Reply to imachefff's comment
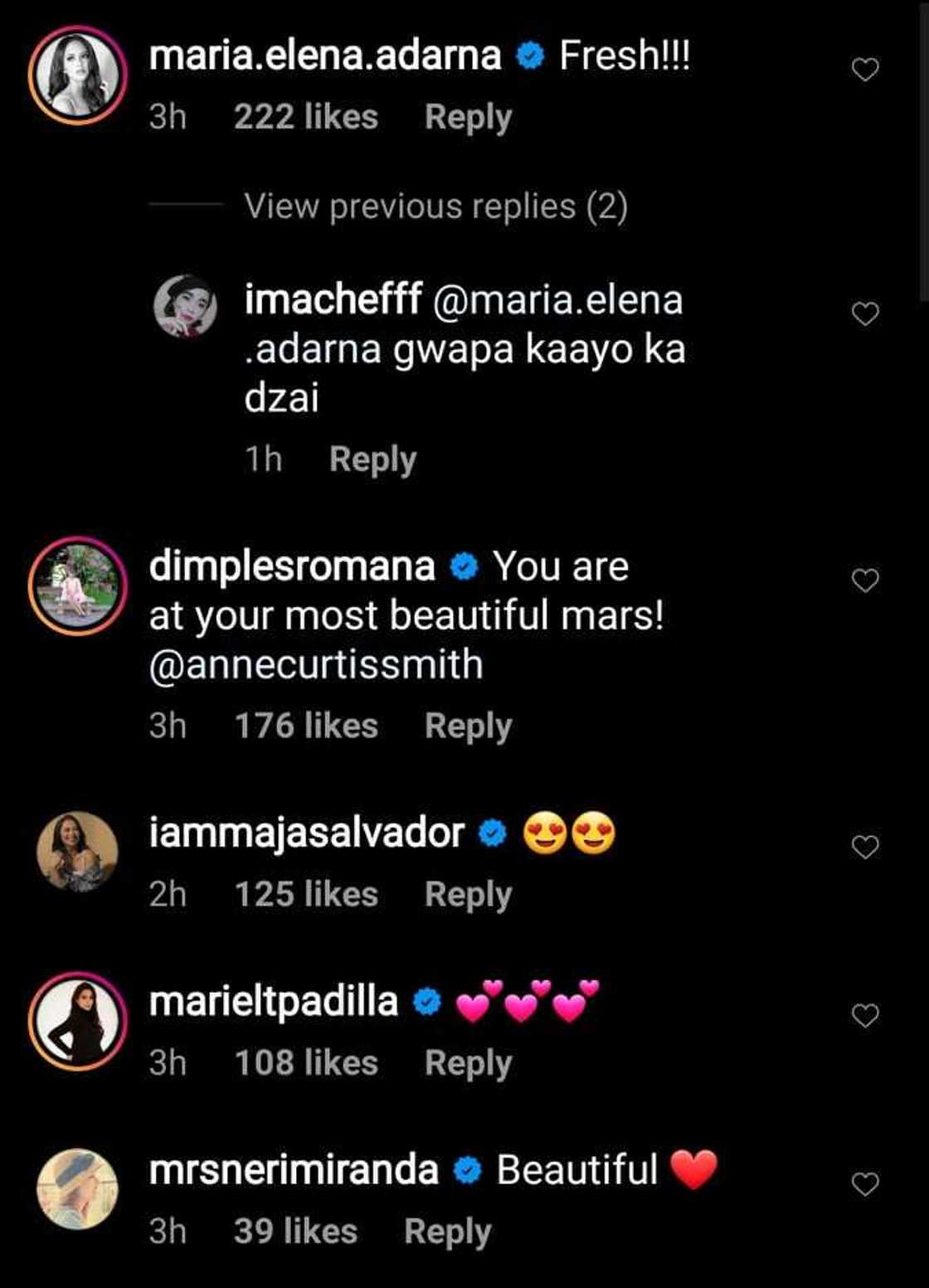Screen dimensions: 929x1288 [x=372, y=459]
